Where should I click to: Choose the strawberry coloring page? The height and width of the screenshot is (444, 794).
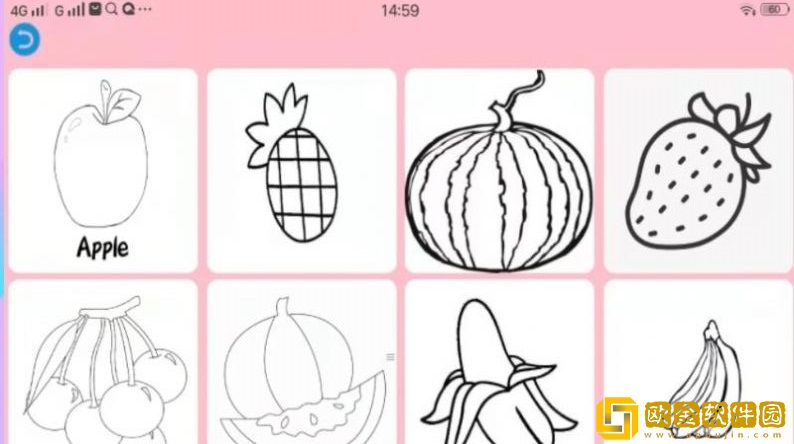coord(697,170)
